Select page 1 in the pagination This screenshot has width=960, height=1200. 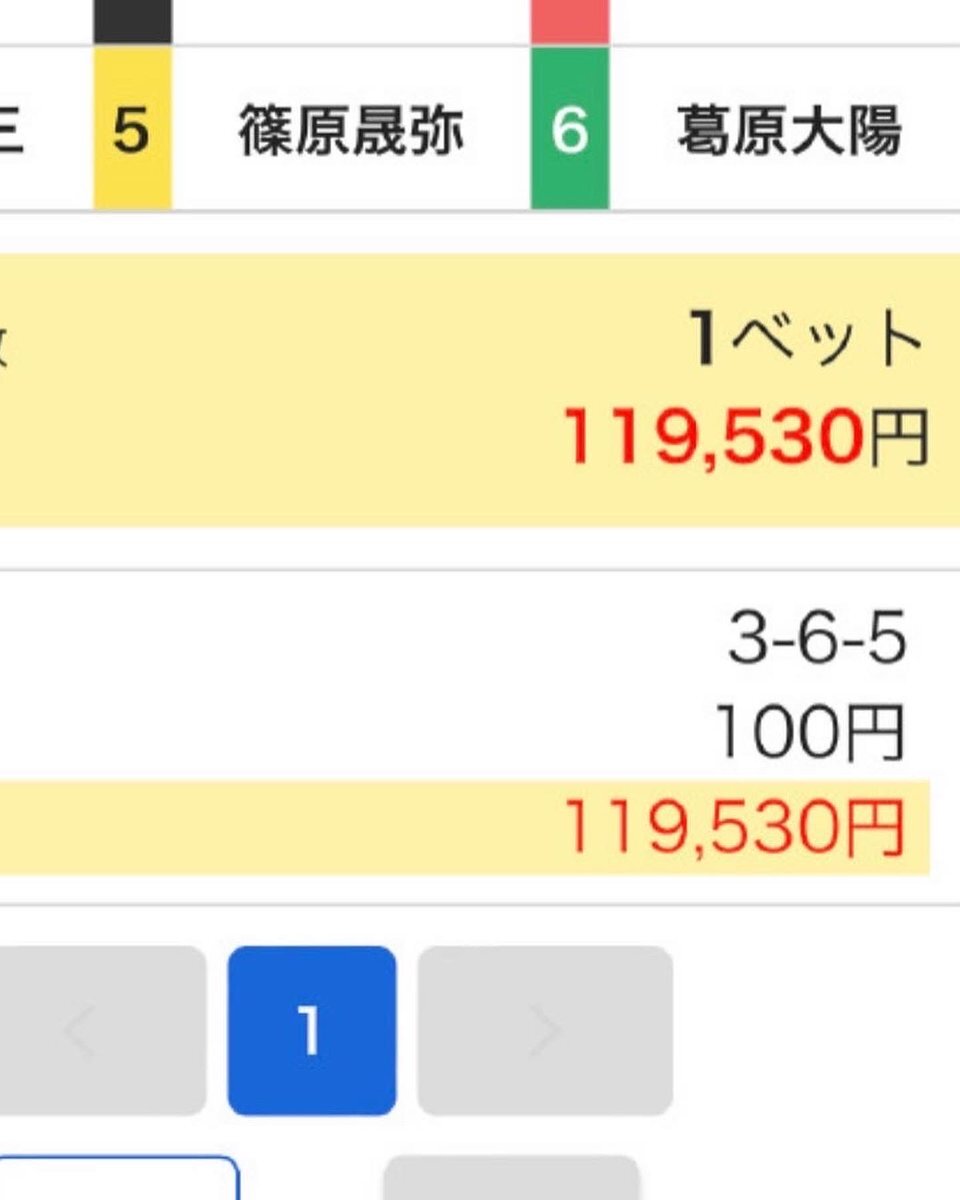[x=311, y=1030]
